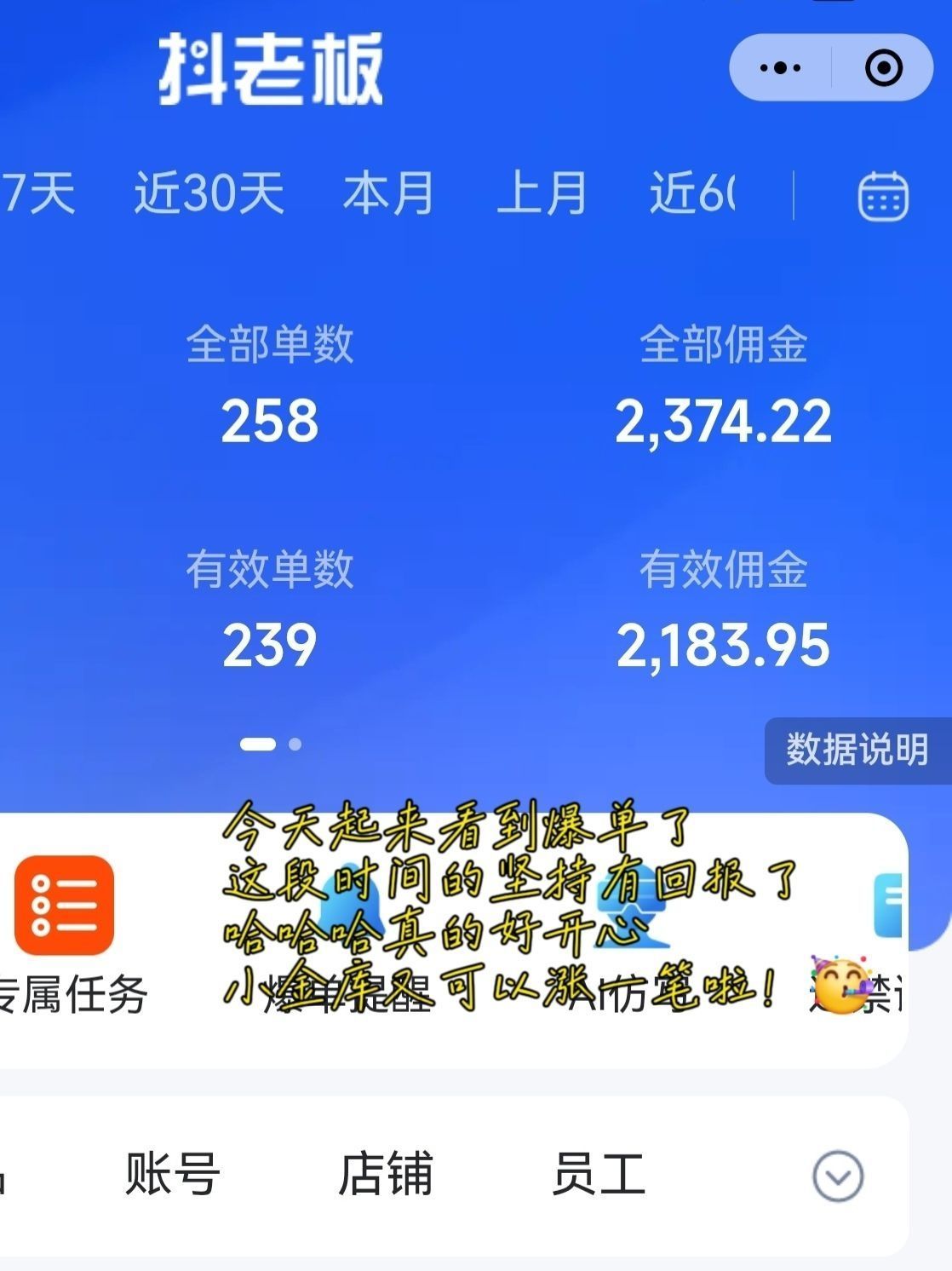Switch to the 店铺 tab

click(386, 1175)
